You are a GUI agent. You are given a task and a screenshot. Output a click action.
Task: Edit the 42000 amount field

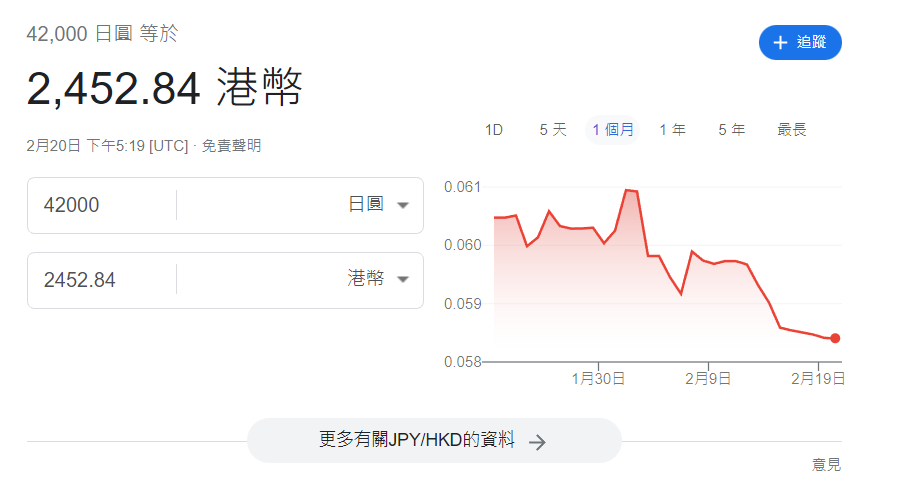[100, 205]
